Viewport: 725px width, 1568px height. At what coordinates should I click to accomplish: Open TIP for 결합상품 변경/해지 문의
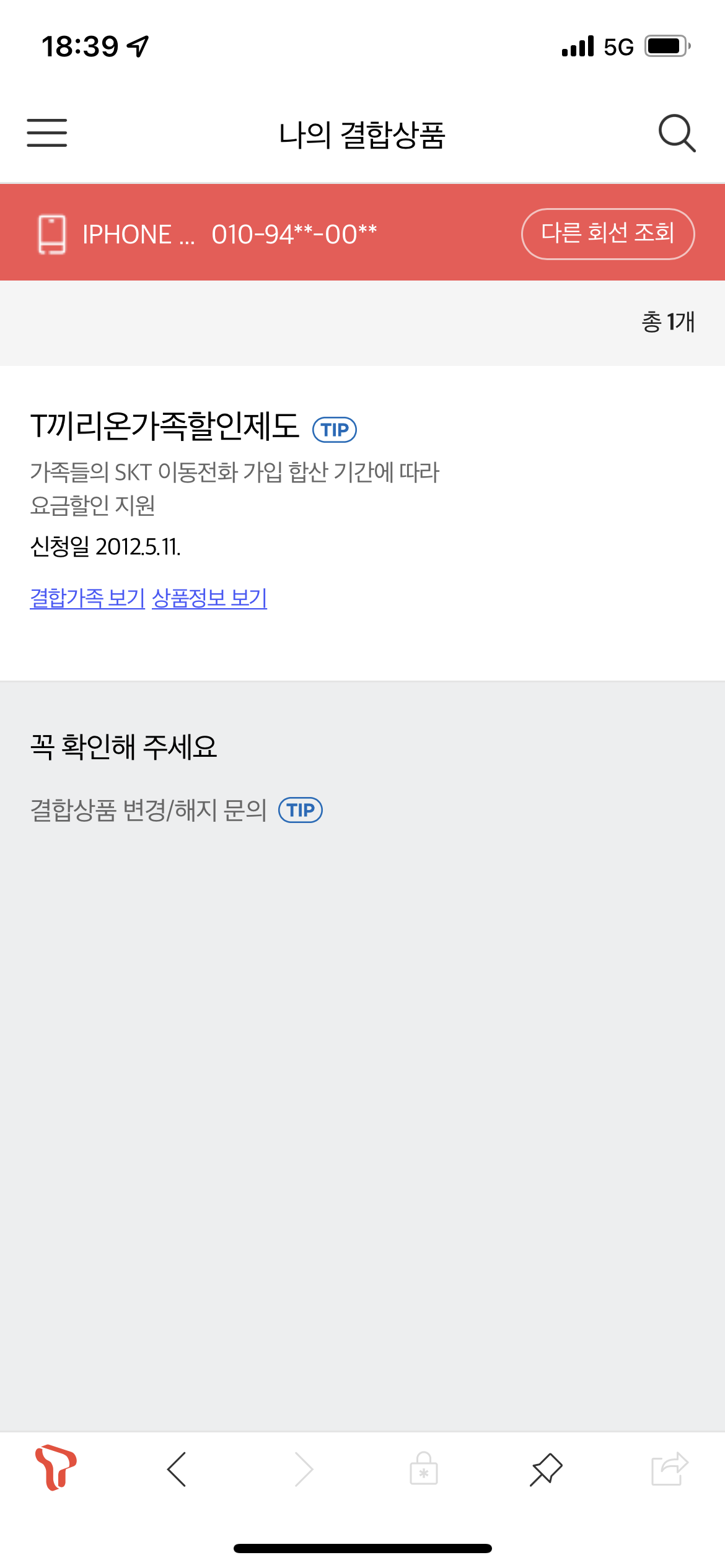[x=301, y=810]
